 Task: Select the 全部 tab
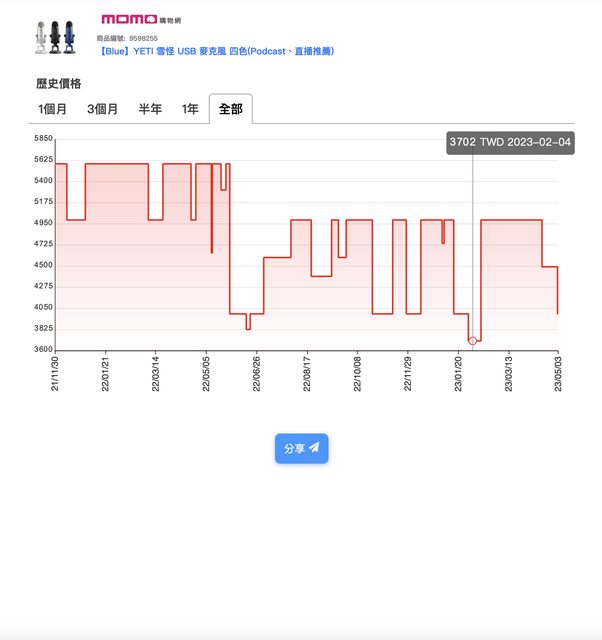tap(231, 109)
